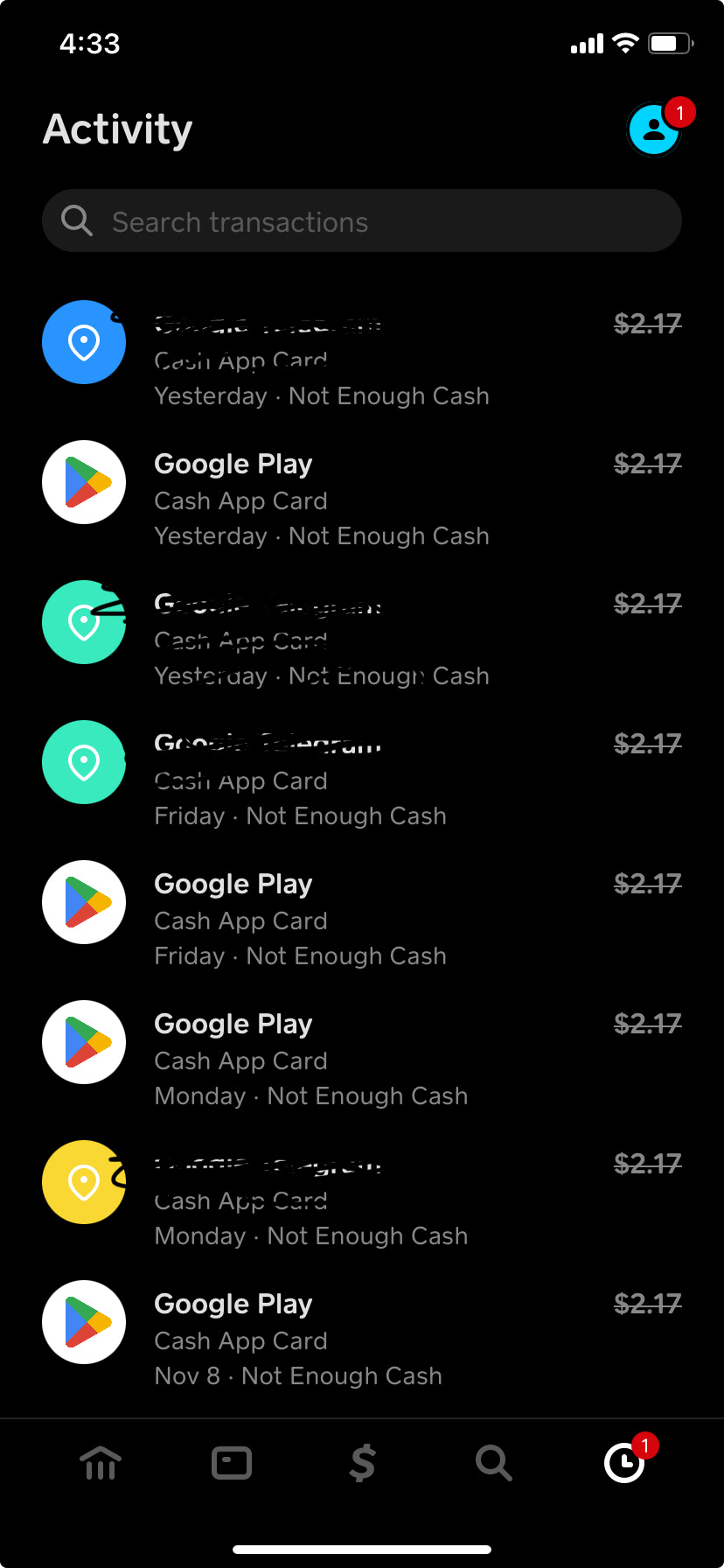Tap the Search transactions field
The height and width of the screenshot is (1568, 724).
click(362, 221)
